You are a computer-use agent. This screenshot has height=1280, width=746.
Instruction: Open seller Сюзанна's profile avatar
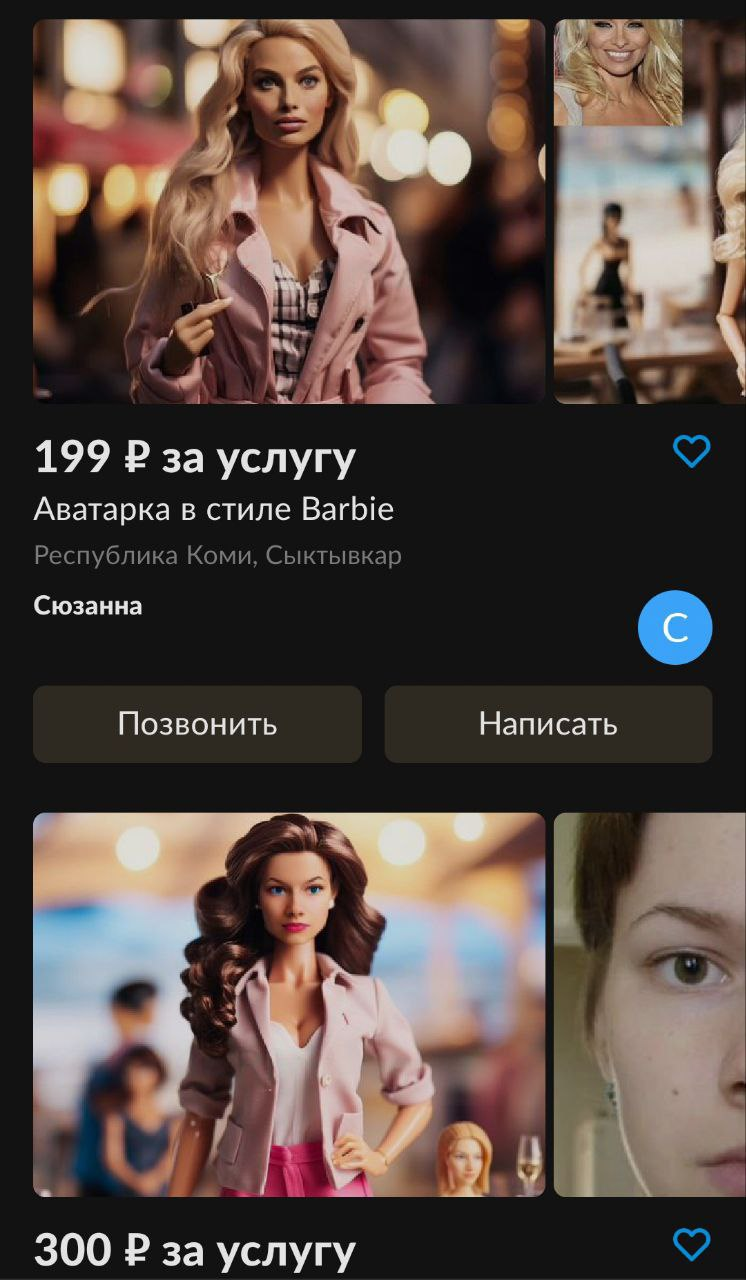click(x=675, y=628)
